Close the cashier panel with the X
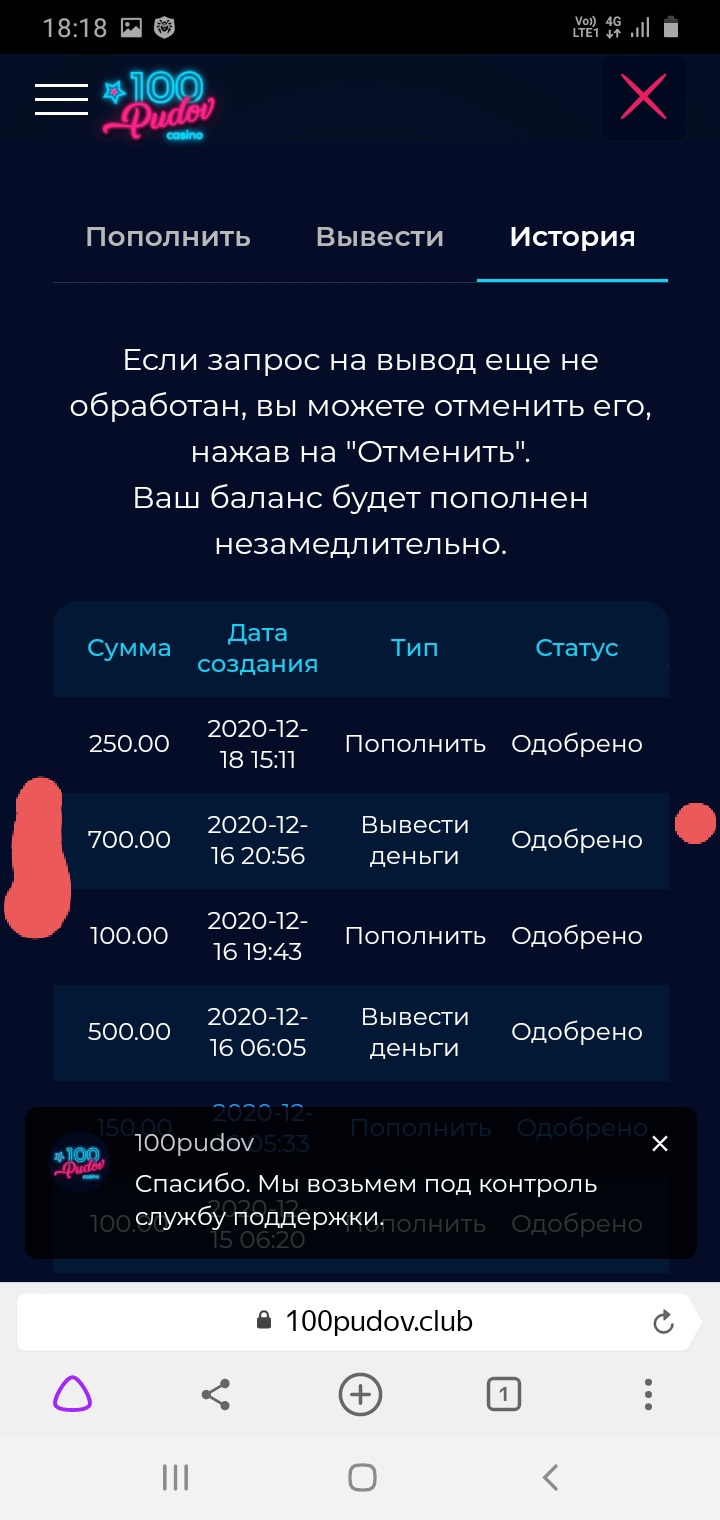Screen dimensions: 720x1520 643,98
